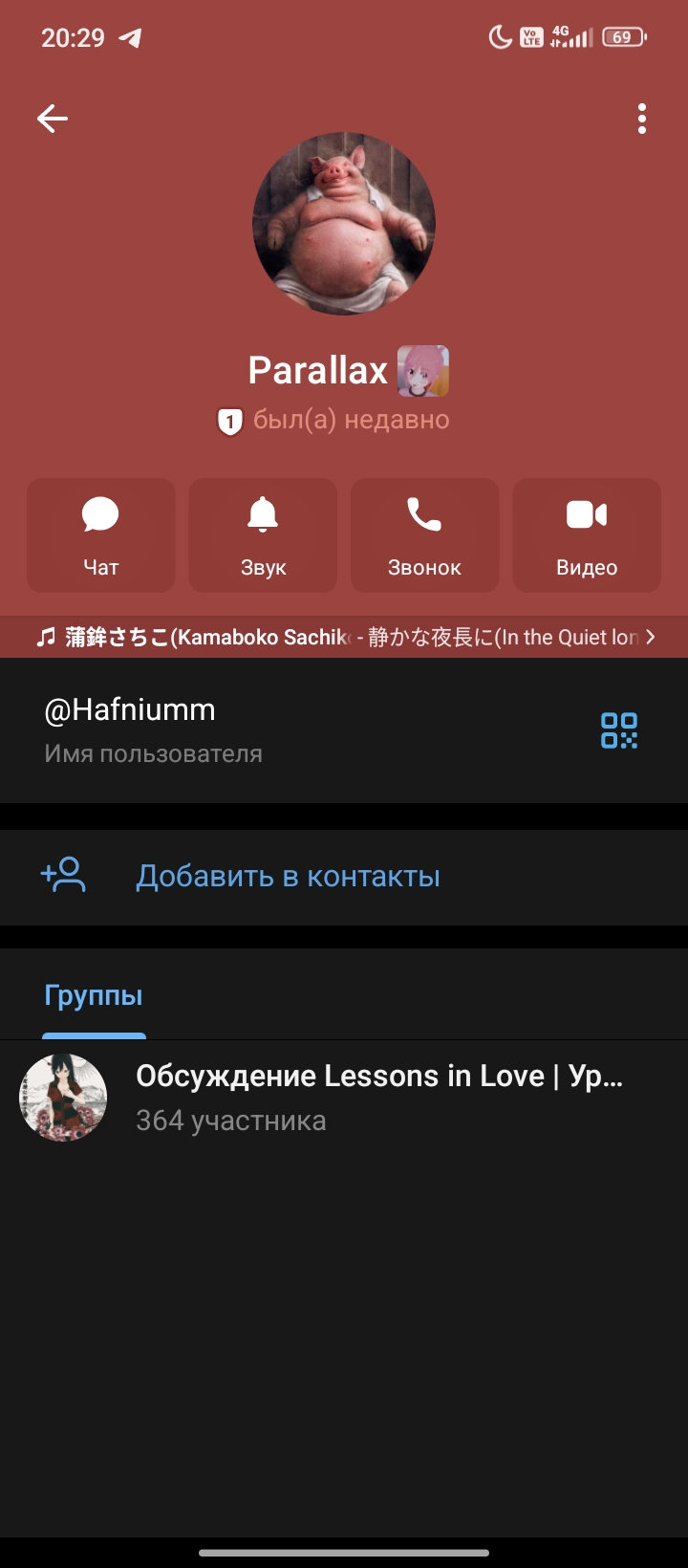
Task: Show the QR code for @Hafniumm
Action: (618, 730)
